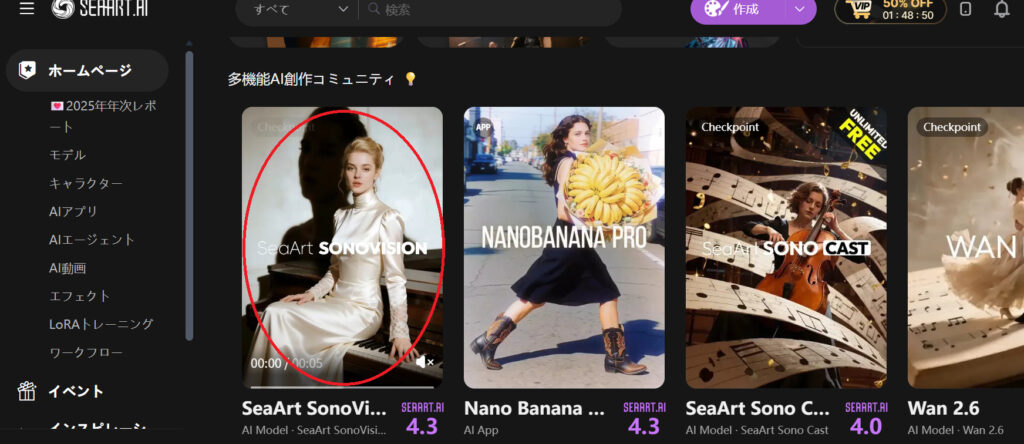The width and height of the screenshot is (1024, 444).
Task: Open the Nano Banana Pro card
Action: [x=564, y=247]
